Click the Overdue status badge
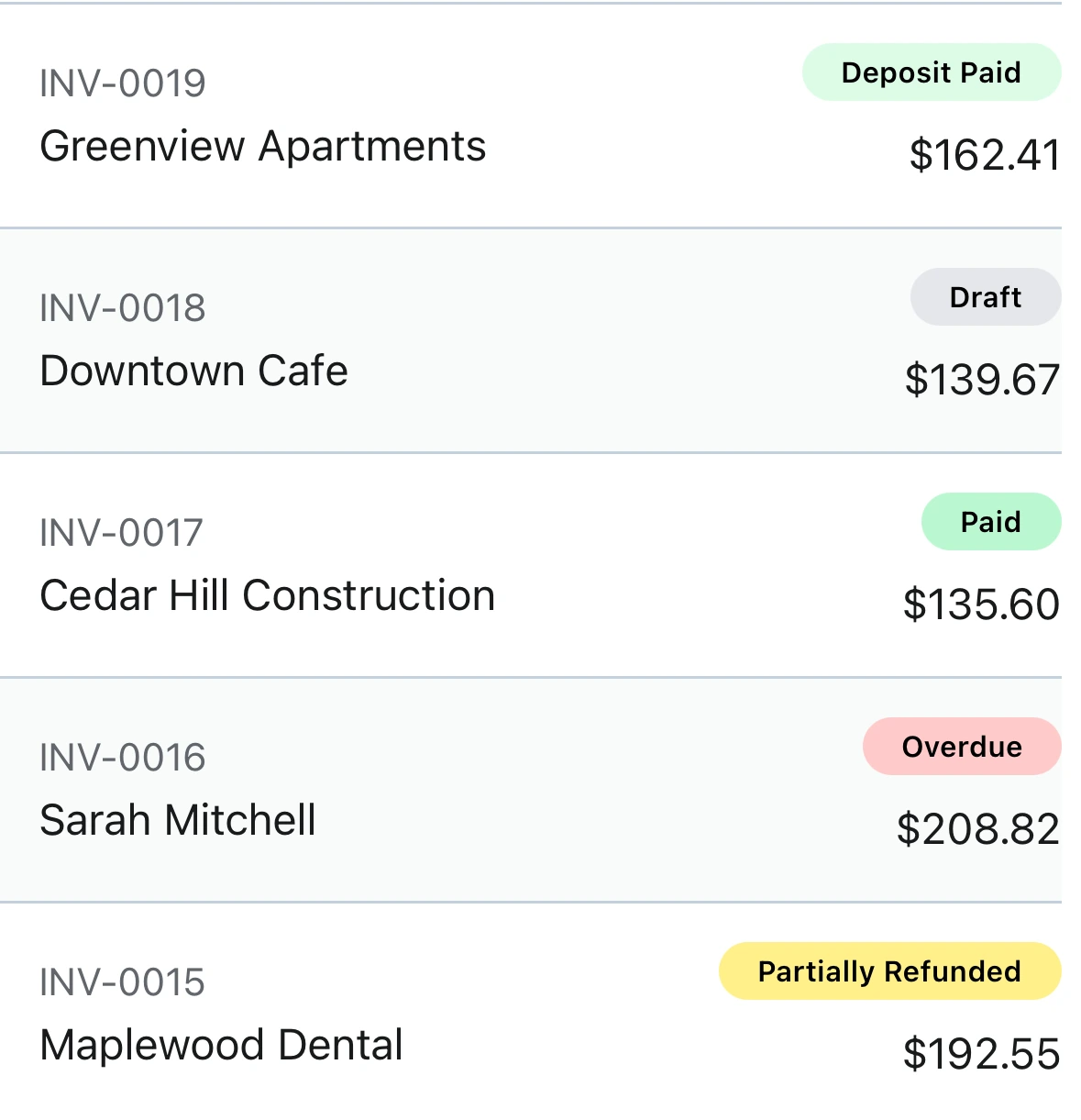This screenshot has width=1081, height=1120. (961, 746)
